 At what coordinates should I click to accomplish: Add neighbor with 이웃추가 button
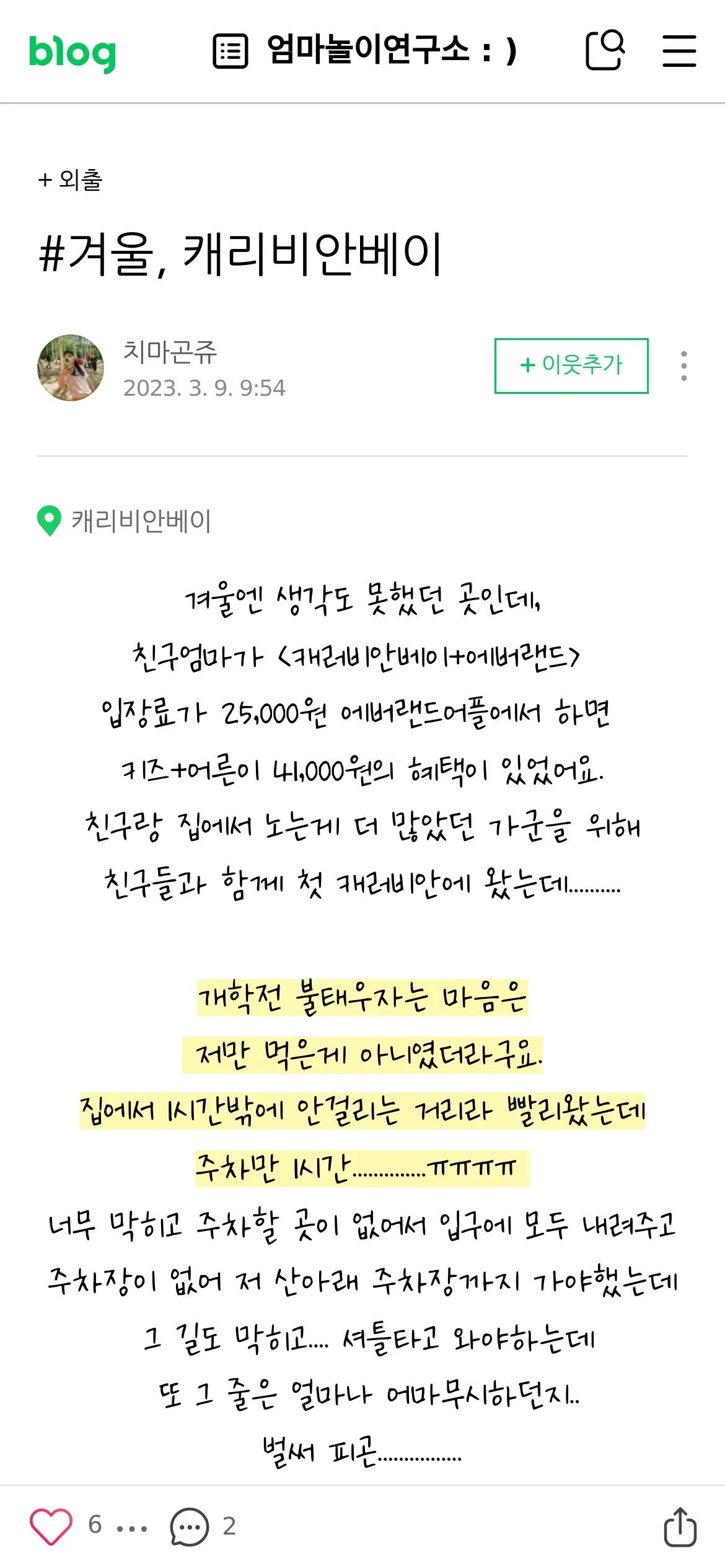(571, 365)
